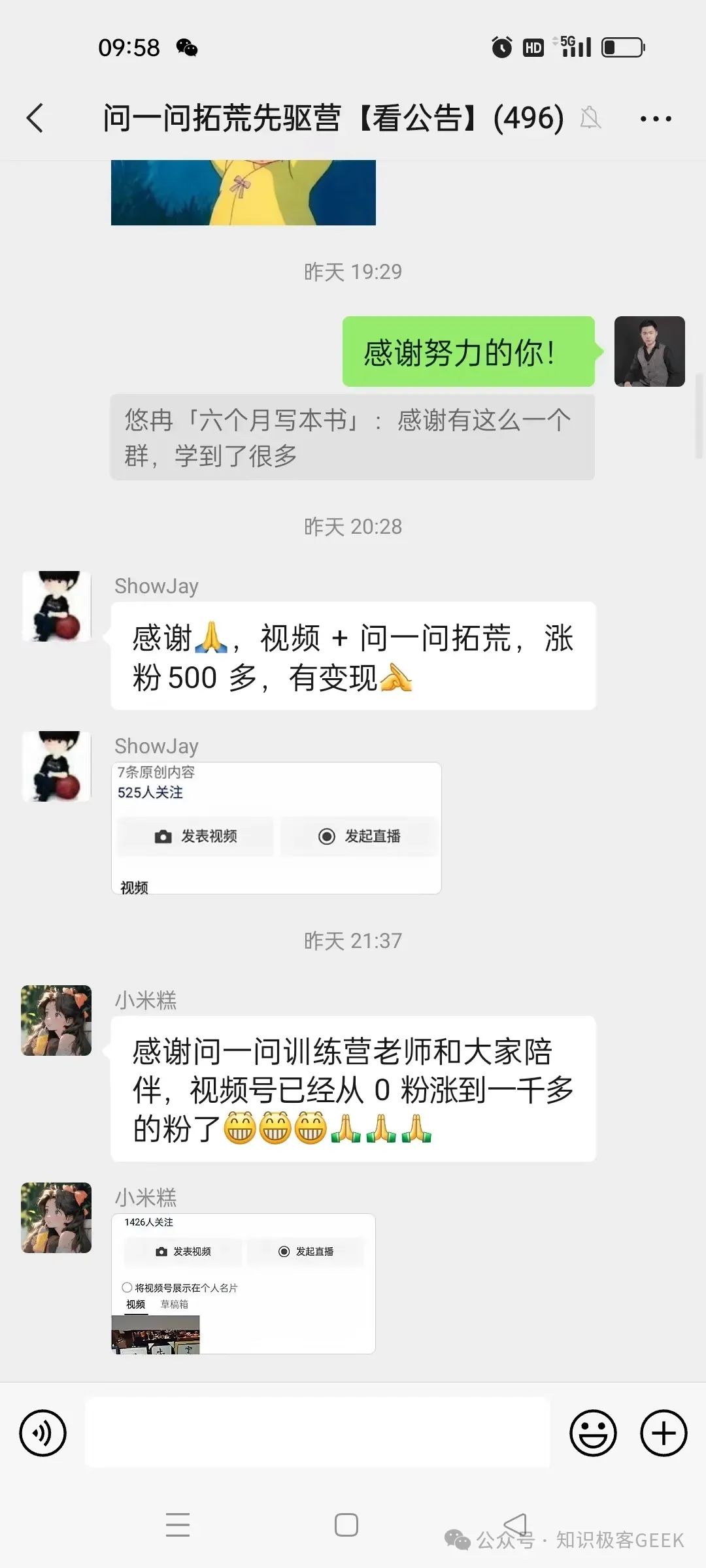Open the emoji picker

593,1433
